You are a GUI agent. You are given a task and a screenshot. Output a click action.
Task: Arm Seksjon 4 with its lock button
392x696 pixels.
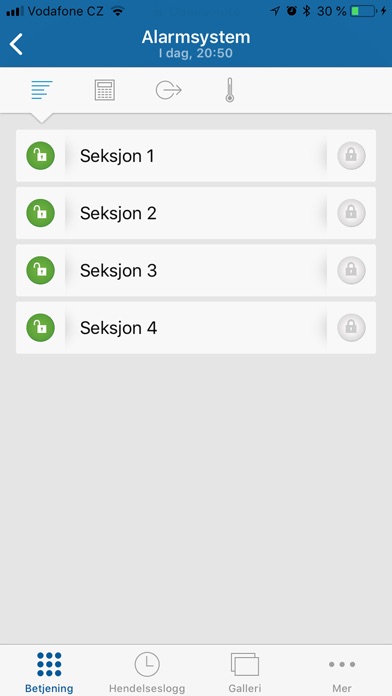click(x=351, y=328)
